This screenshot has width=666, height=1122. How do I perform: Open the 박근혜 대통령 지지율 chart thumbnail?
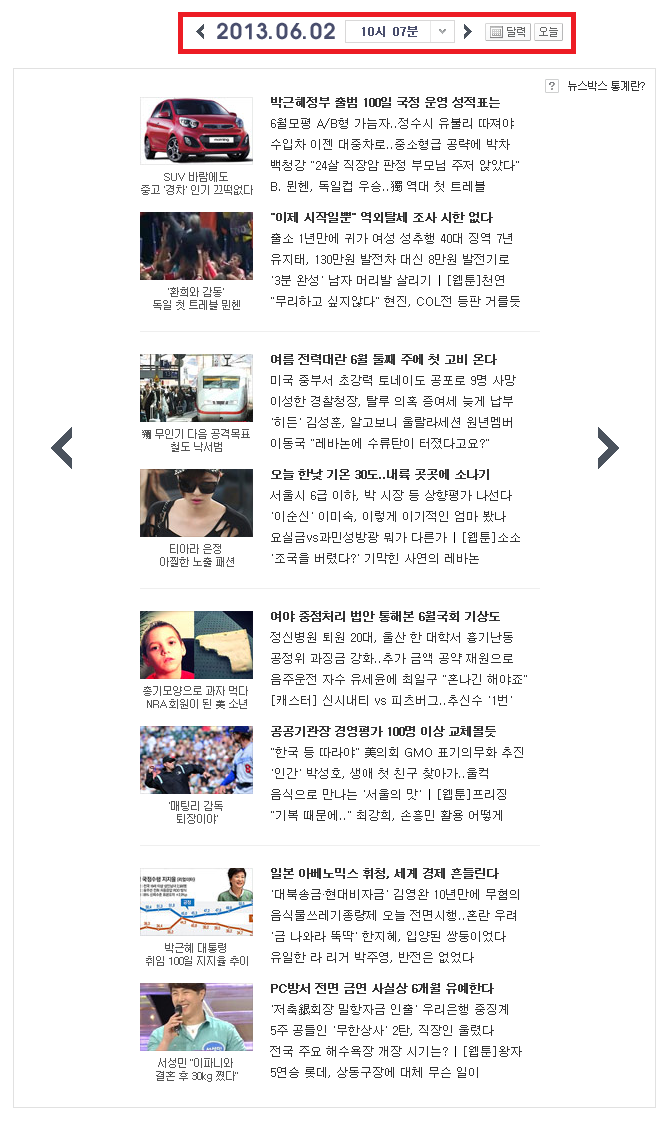196,902
